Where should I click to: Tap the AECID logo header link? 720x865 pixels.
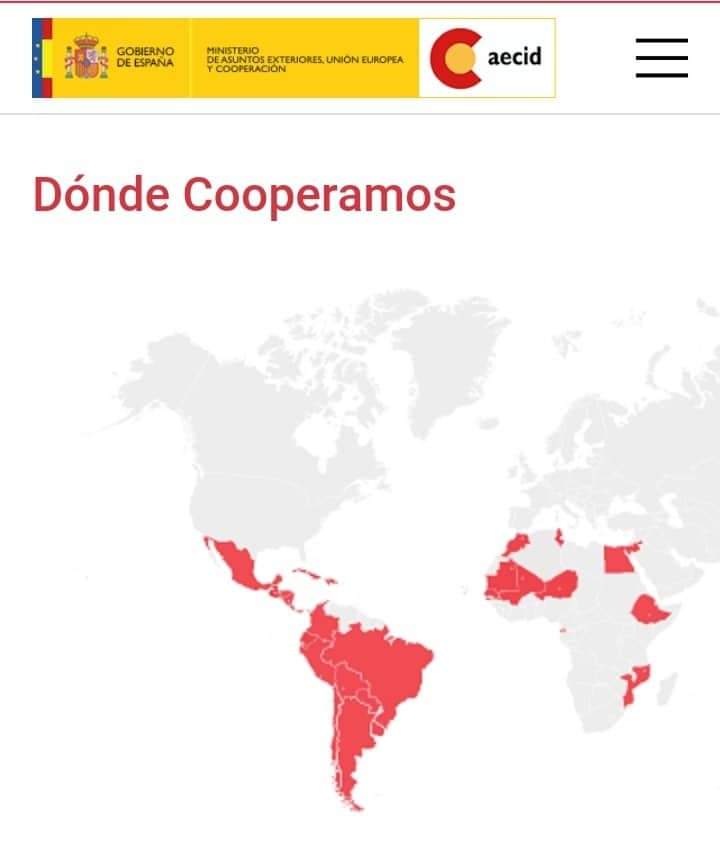[x=487, y=58]
